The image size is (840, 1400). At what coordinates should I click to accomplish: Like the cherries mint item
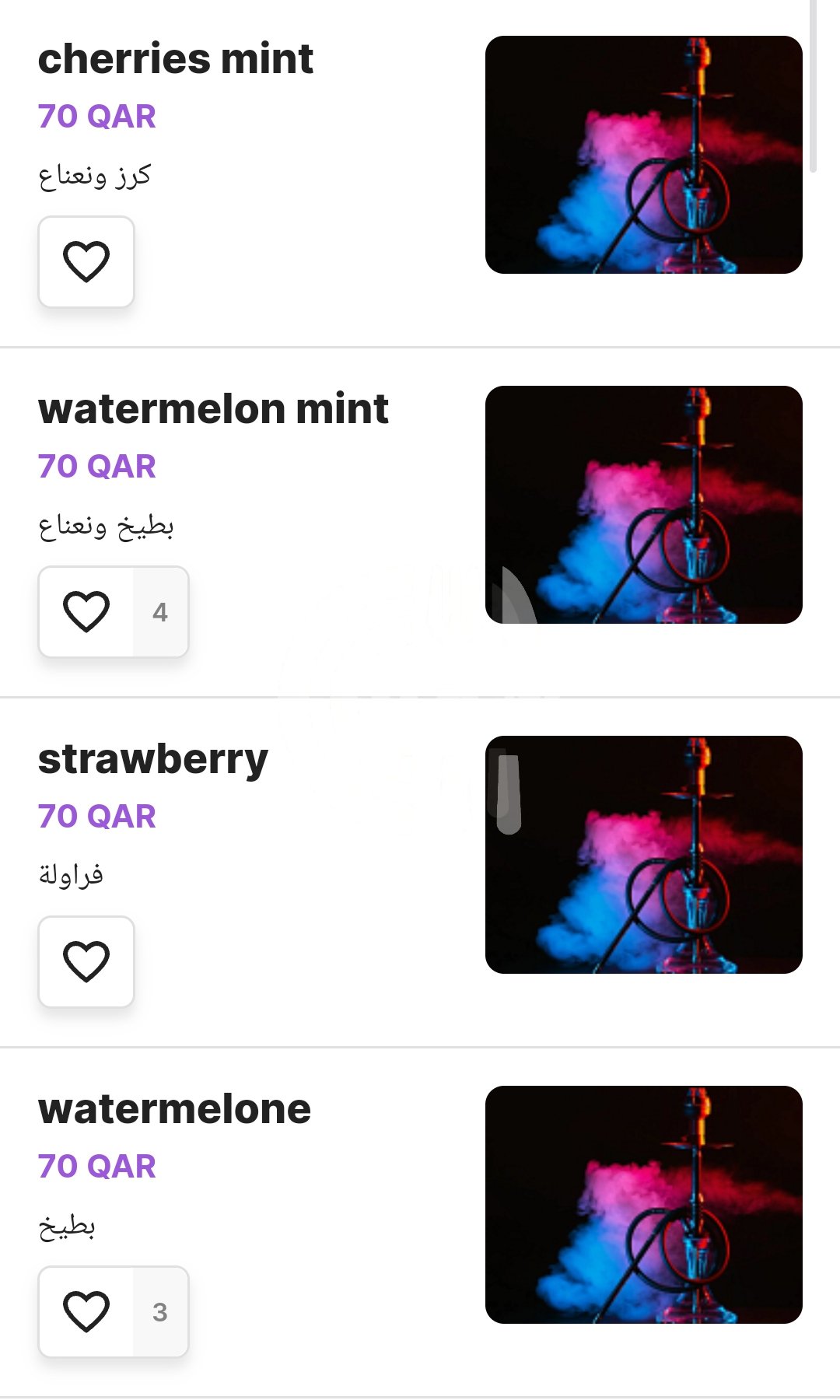pos(86,261)
